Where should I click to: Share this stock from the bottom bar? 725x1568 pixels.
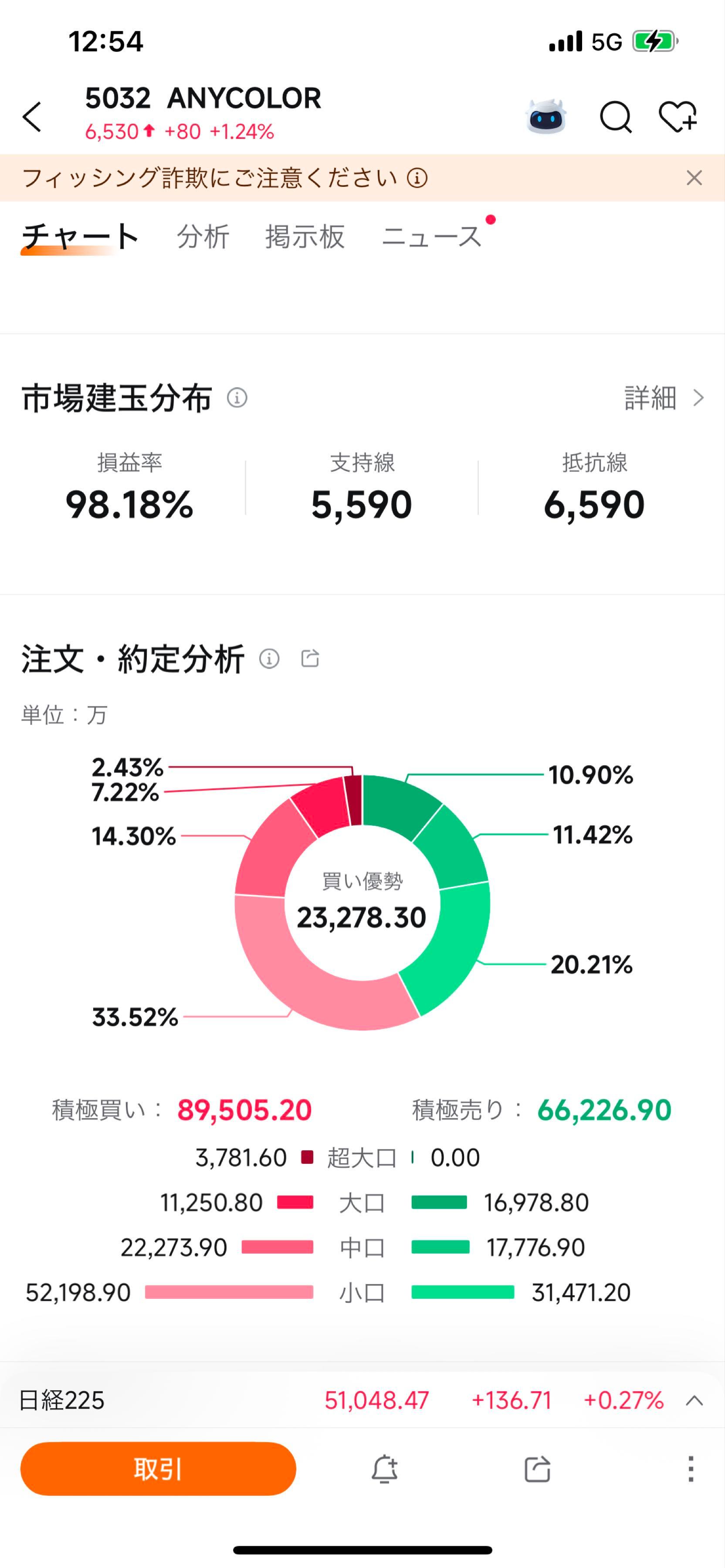tap(537, 1469)
